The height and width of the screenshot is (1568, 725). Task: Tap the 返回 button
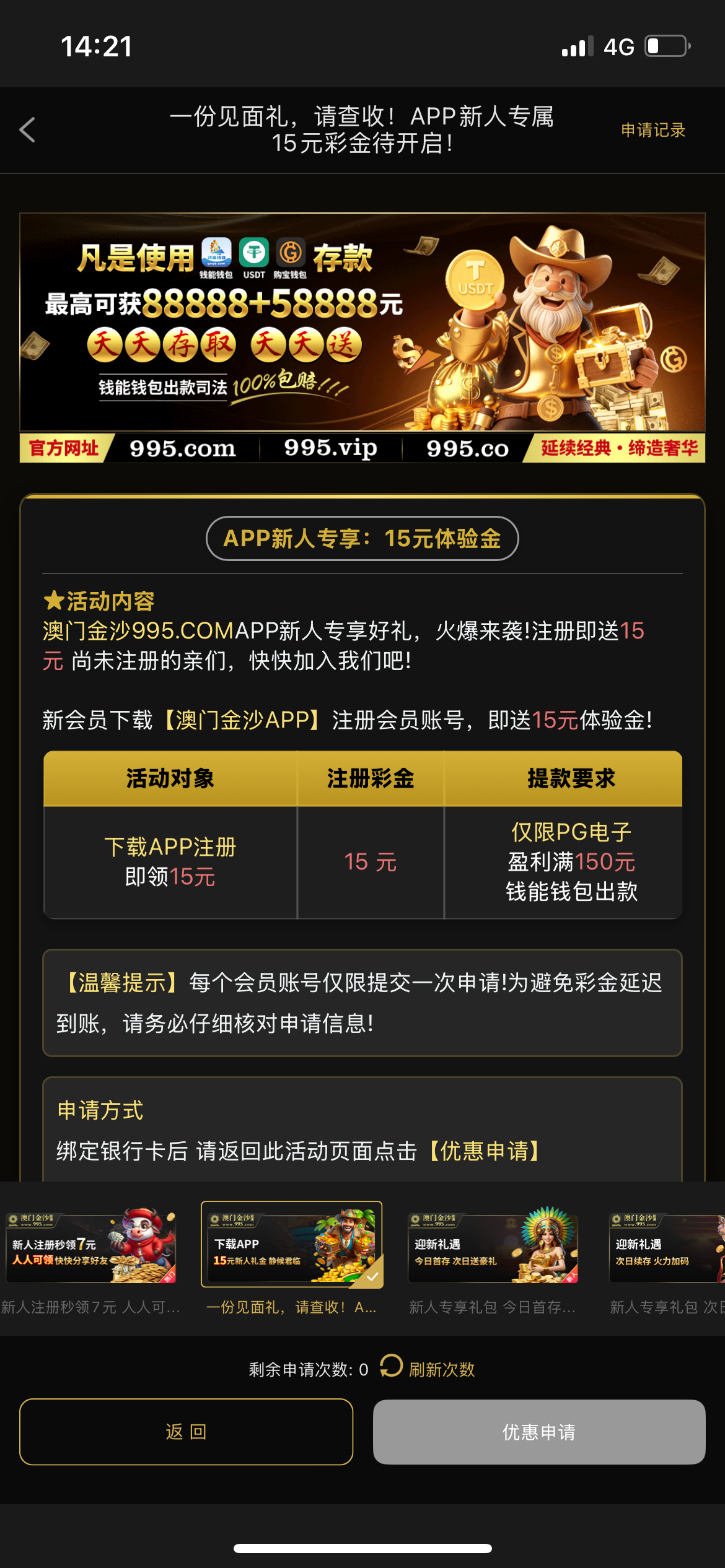point(186,1432)
